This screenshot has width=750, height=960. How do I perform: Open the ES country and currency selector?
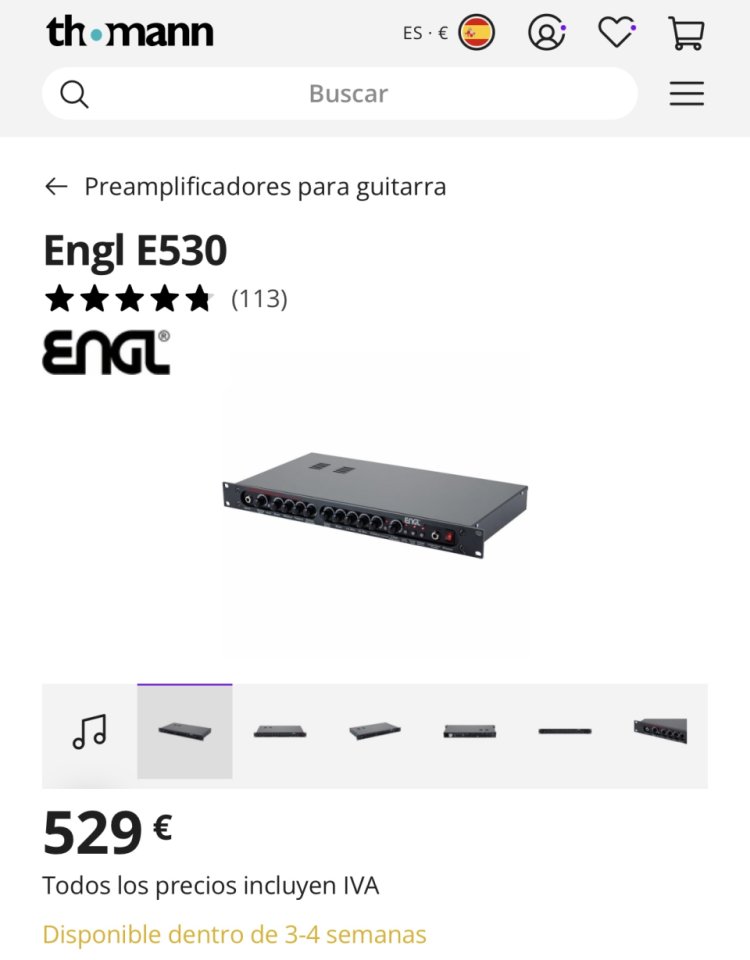coord(420,33)
